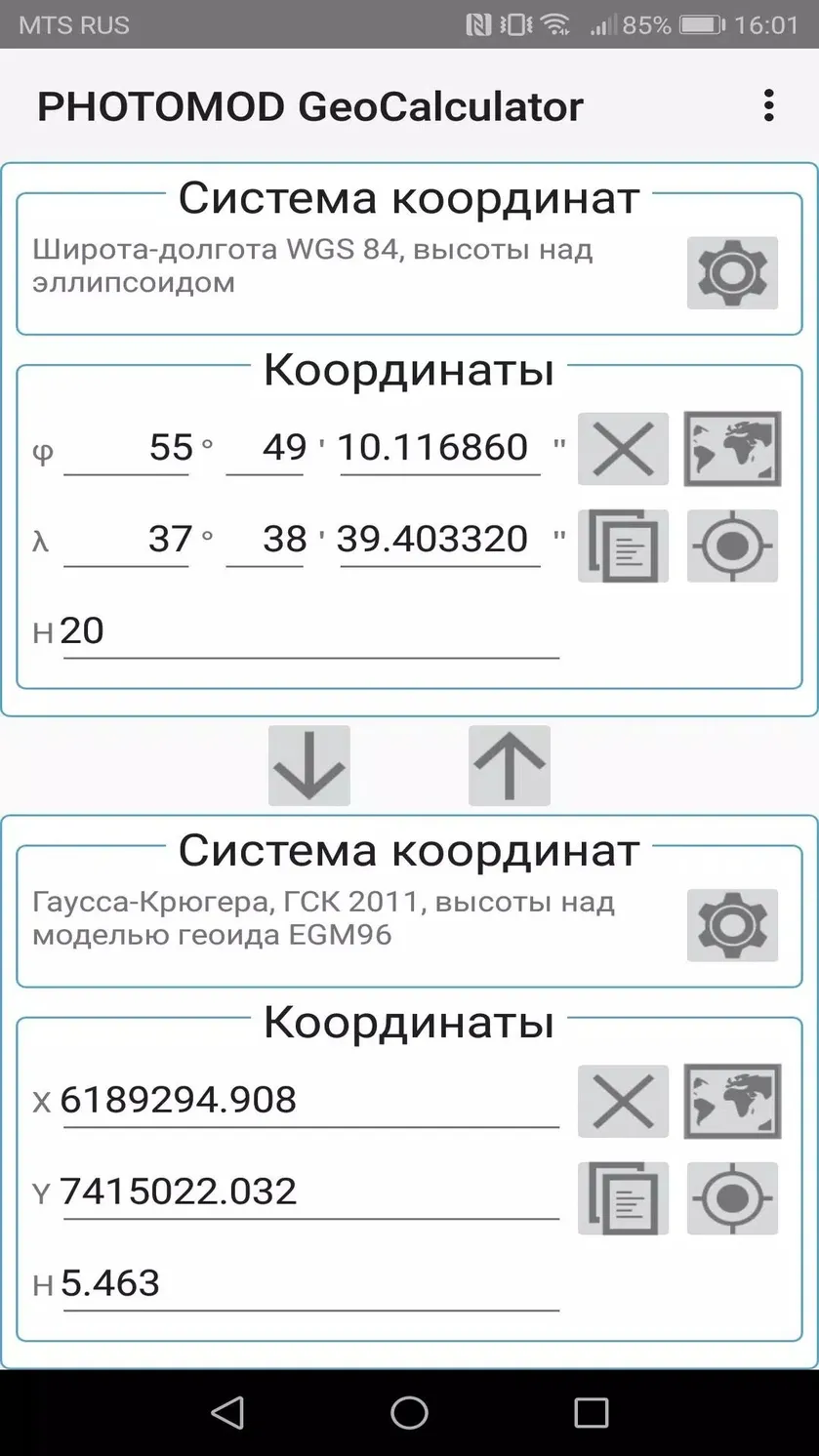Edit the ellipsoid height field with 20
Image resolution: width=819 pixels, height=1456 pixels.
click(x=311, y=632)
